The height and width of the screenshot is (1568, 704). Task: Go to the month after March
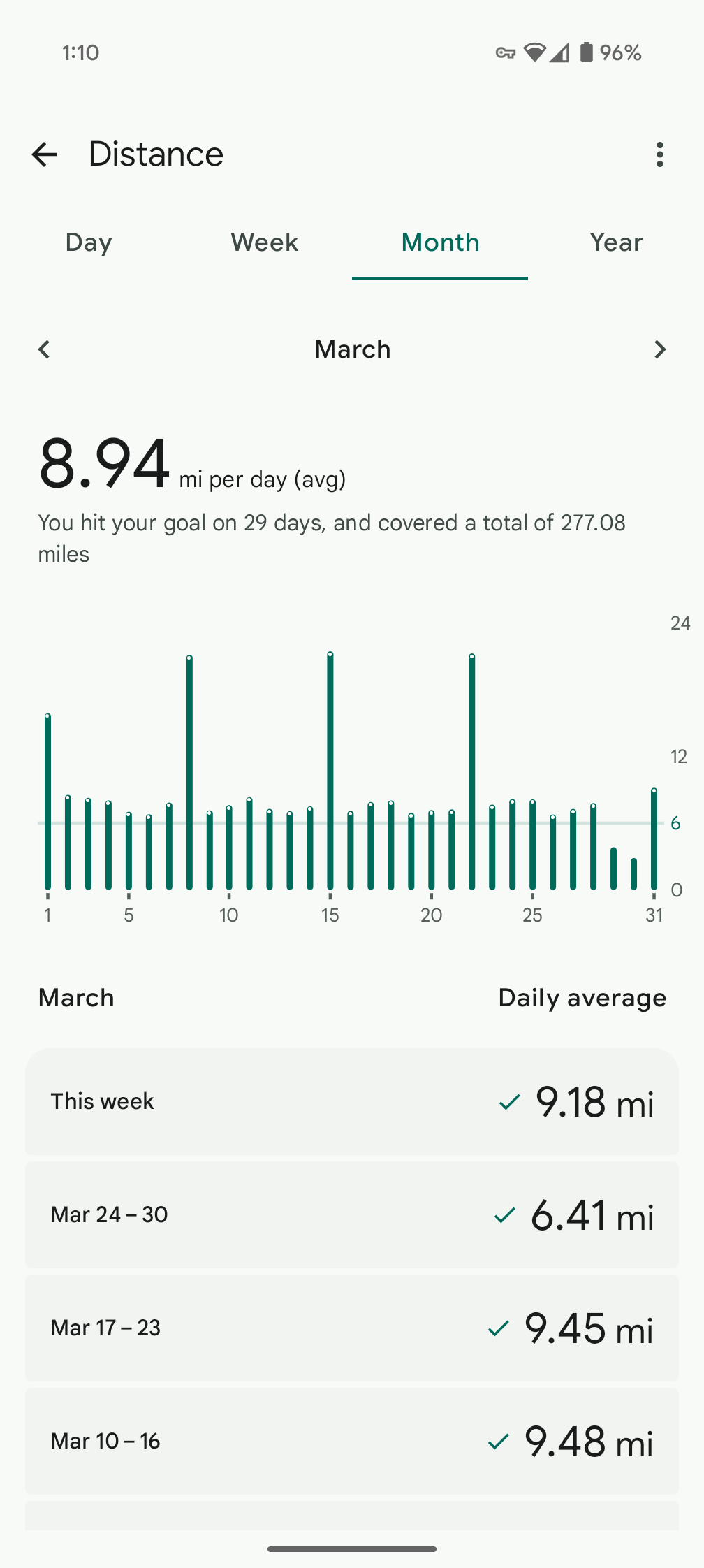659,349
